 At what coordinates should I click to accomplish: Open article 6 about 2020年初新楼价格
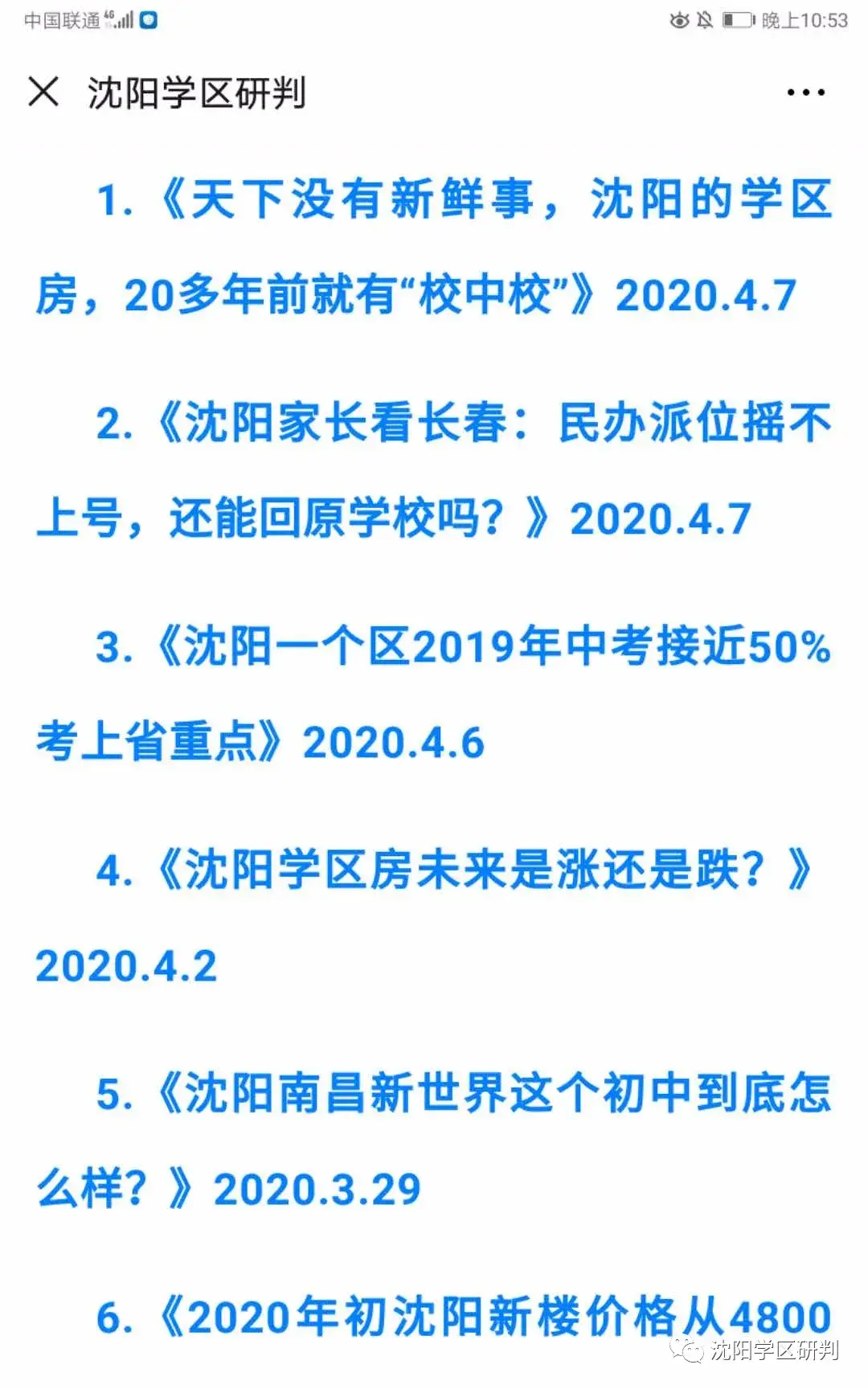pyautogui.click(x=464, y=1317)
